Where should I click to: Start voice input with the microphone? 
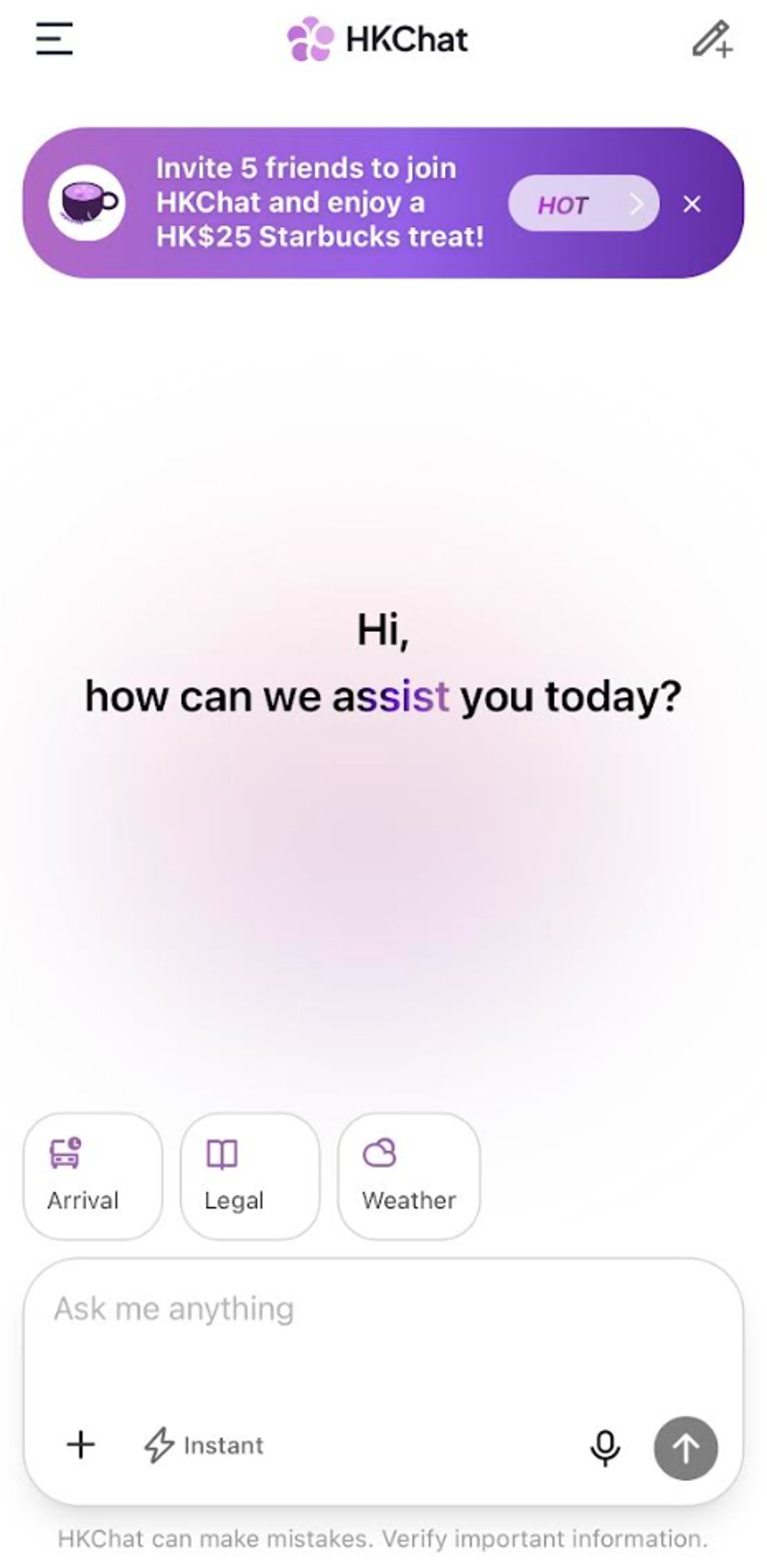pos(605,1447)
